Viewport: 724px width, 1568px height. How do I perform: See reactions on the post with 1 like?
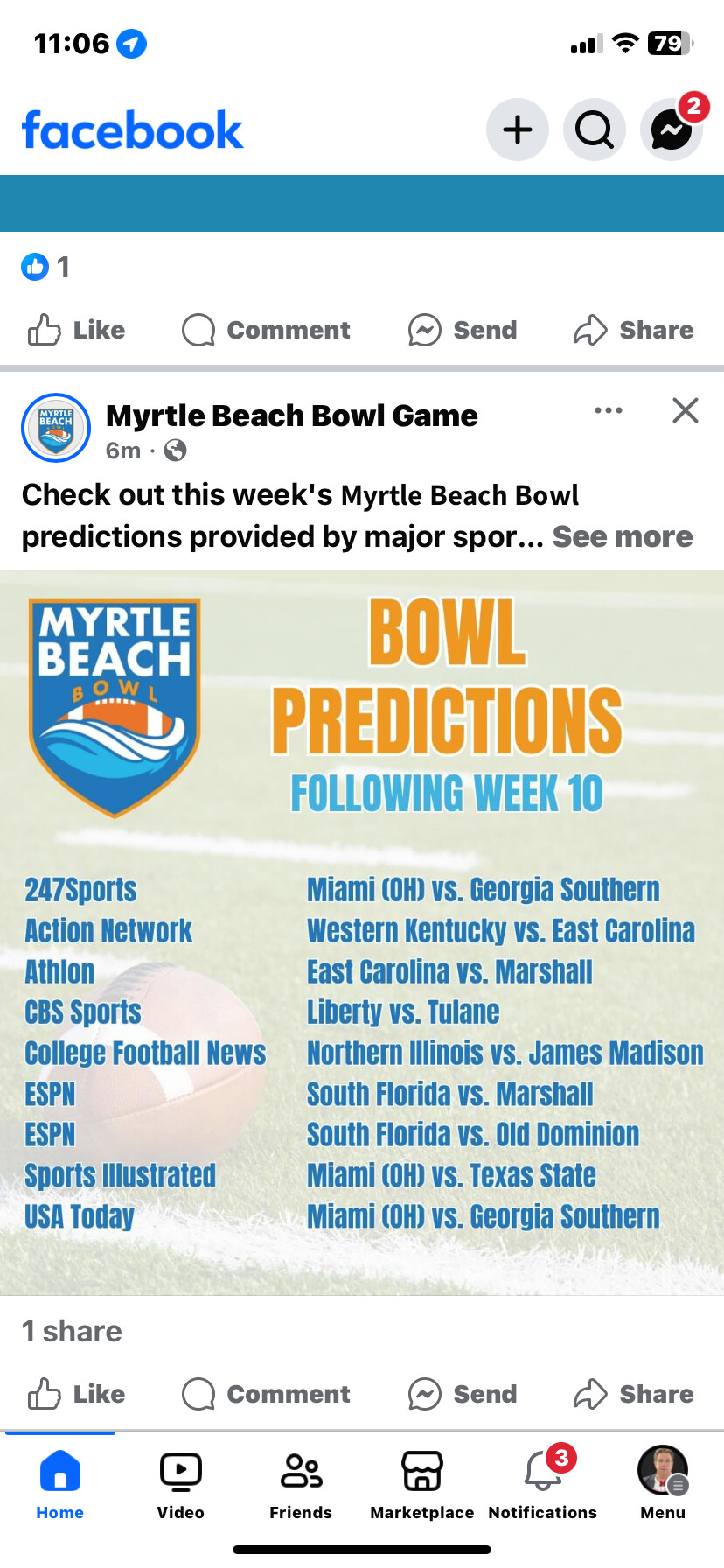click(45, 267)
